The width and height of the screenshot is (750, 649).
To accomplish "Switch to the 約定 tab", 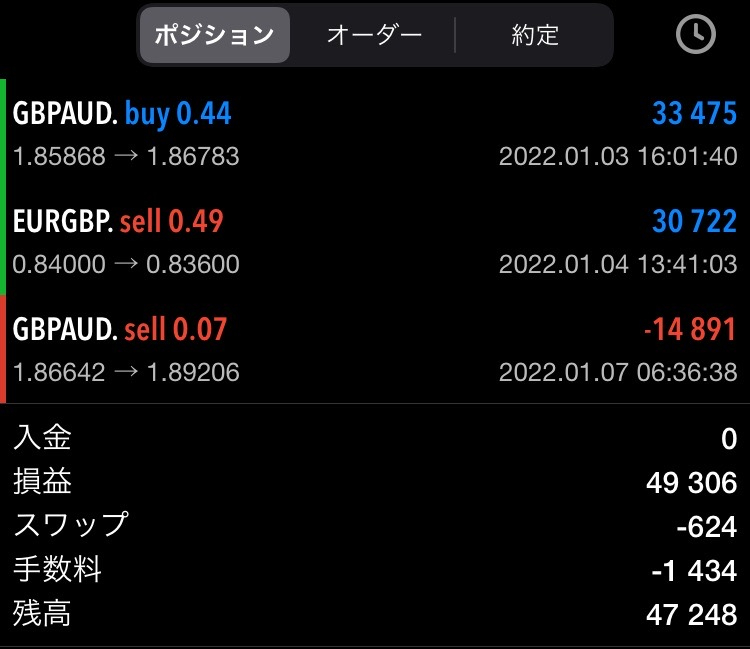I will coord(534,36).
